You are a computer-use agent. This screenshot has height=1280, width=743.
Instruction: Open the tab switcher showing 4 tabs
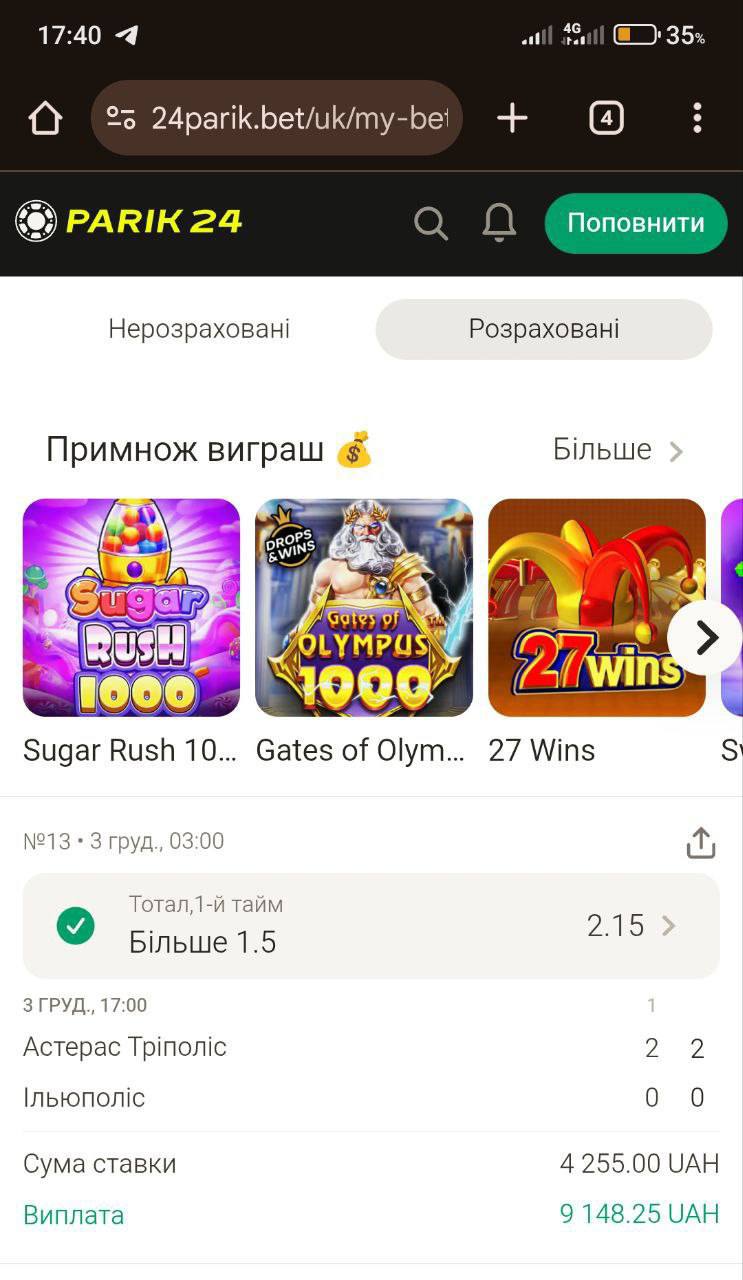pos(606,119)
